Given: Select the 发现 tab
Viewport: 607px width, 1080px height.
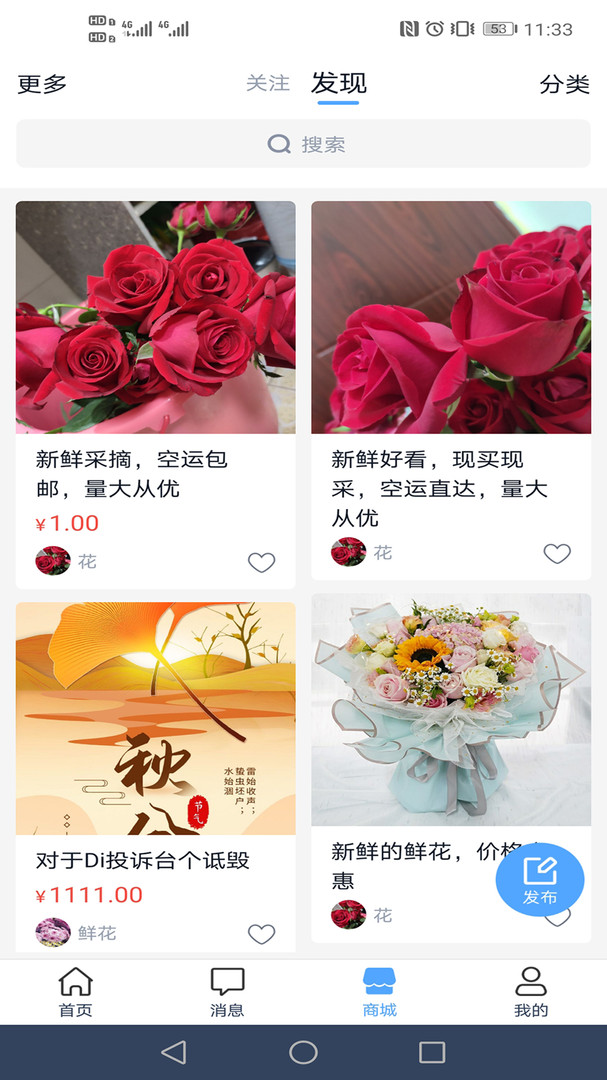Looking at the screenshot, I should pyautogui.click(x=339, y=83).
